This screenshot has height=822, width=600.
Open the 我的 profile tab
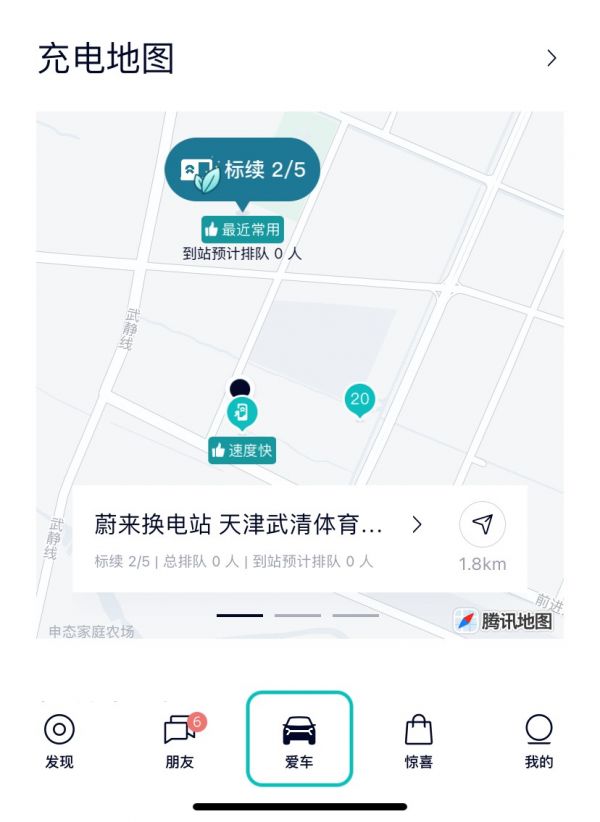pyautogui.click(x=538, y=741)
